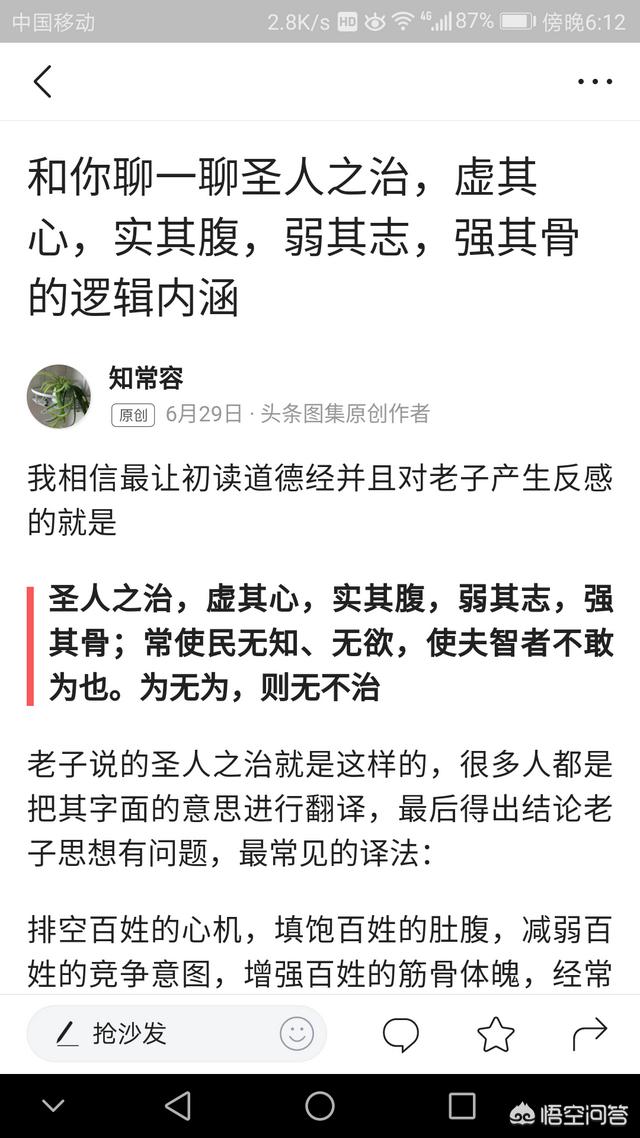The height and width of the screenshot is (1138, 640).
Task: Open the three-dot overflow menu
Action: (x=595, y=82)
